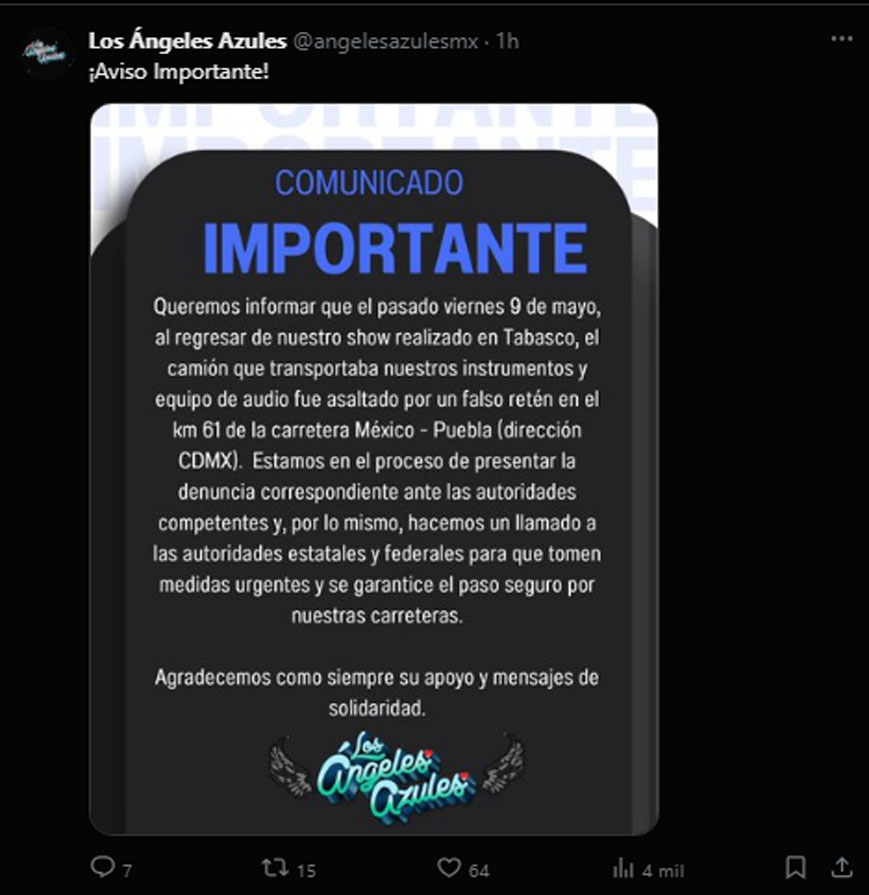Viewport: 869px width, 895px height.
Task: Open Los Ángeles Azules profile avatar
Action: (x=47, y=55)
